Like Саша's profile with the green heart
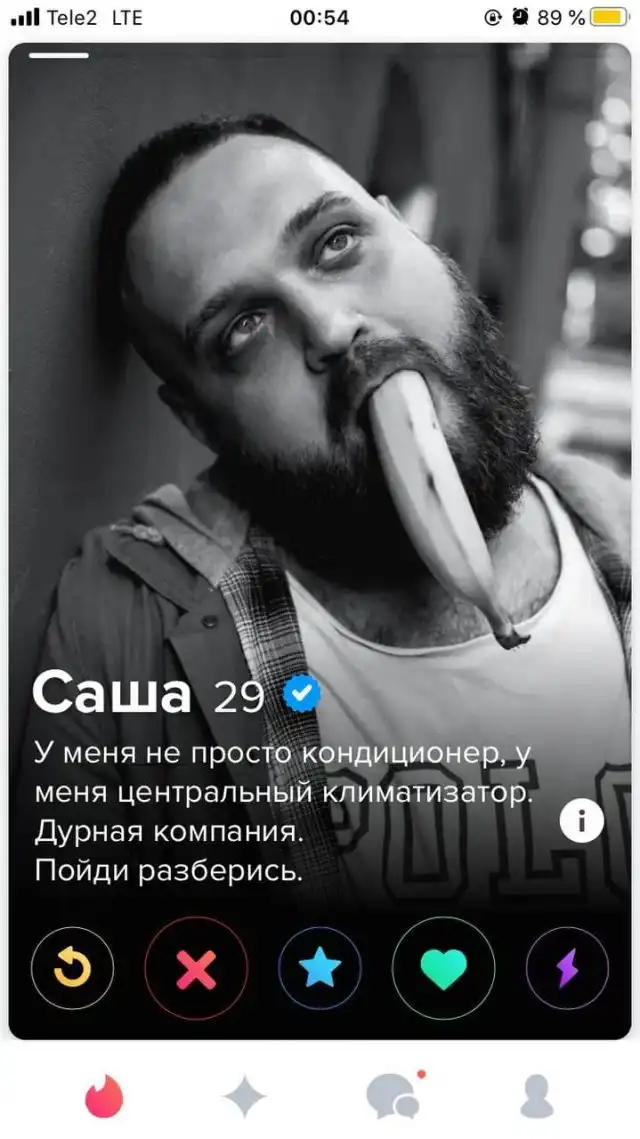The width and height of the screenshot is (640, 1139). click(444, 968)
